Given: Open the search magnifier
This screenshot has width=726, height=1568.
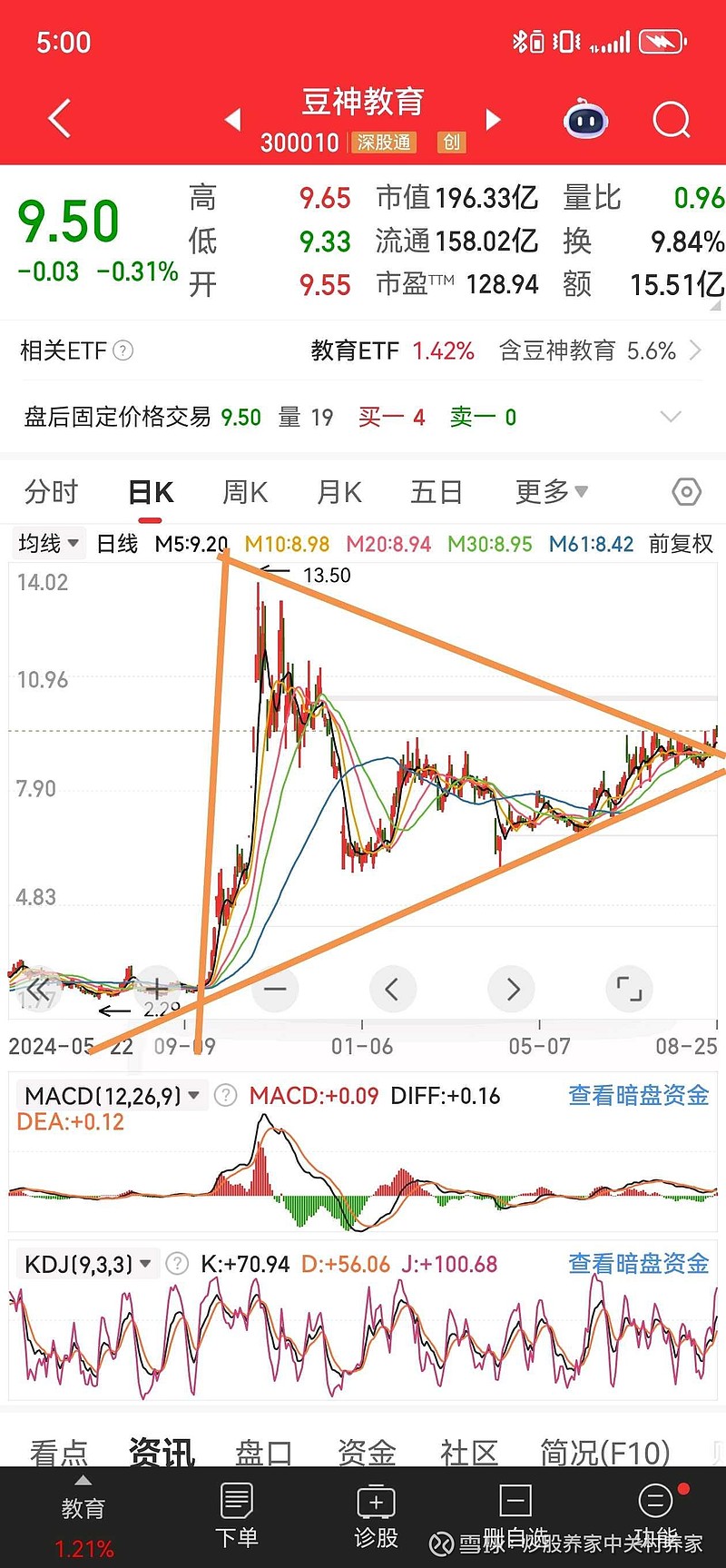Looking at the screenshot, I should coord(672,119).
